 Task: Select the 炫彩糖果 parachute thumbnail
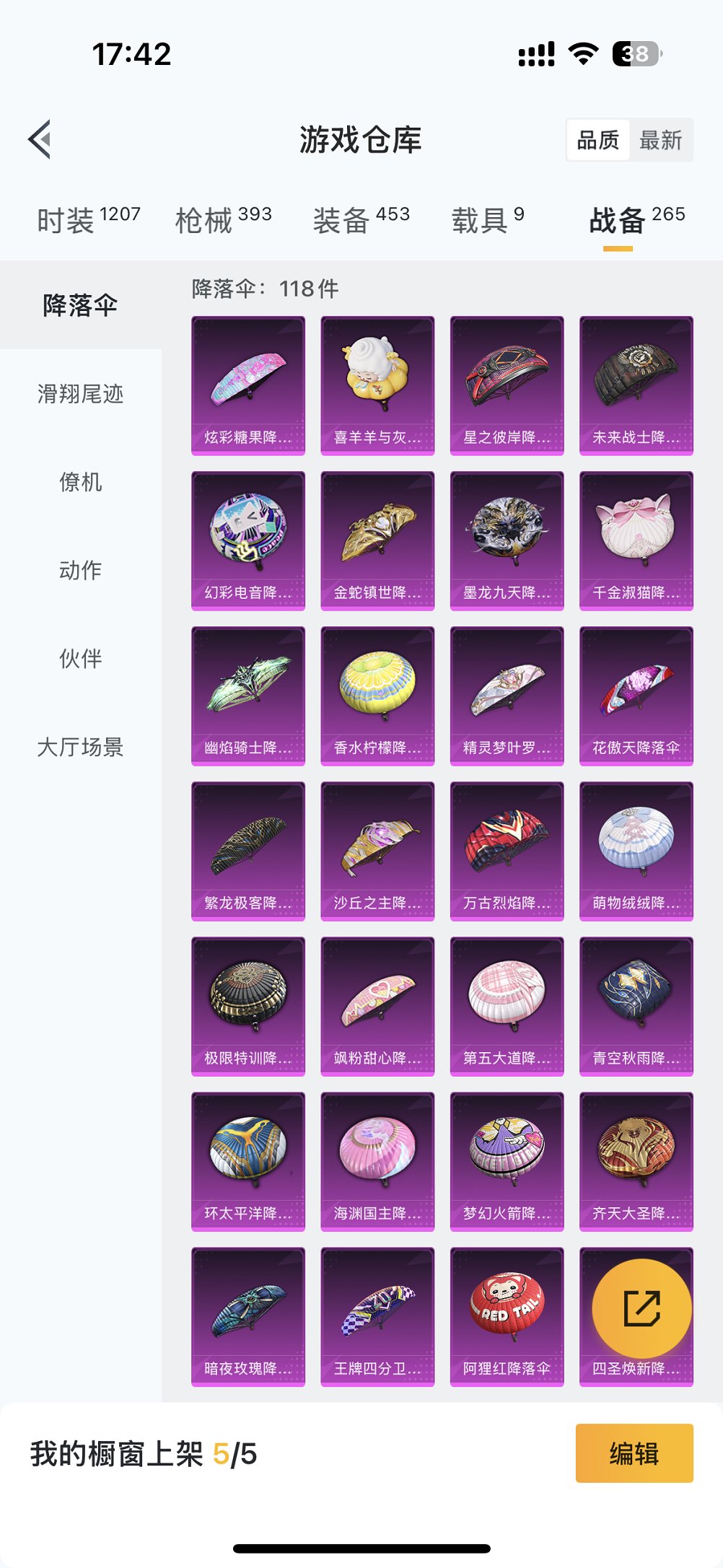click(247, 382)
